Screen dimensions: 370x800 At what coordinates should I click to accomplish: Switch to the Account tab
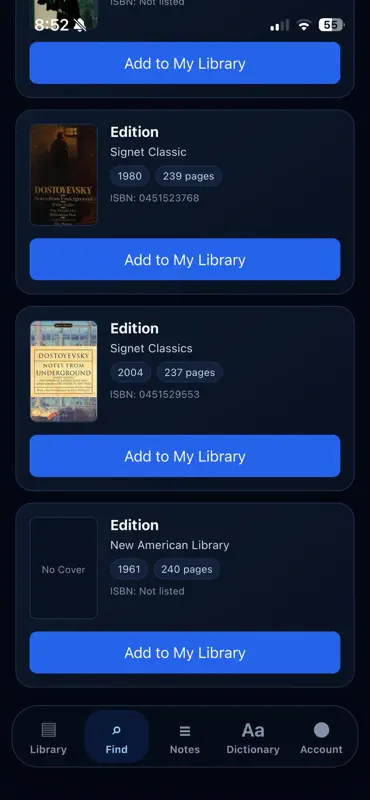(321, 737)
